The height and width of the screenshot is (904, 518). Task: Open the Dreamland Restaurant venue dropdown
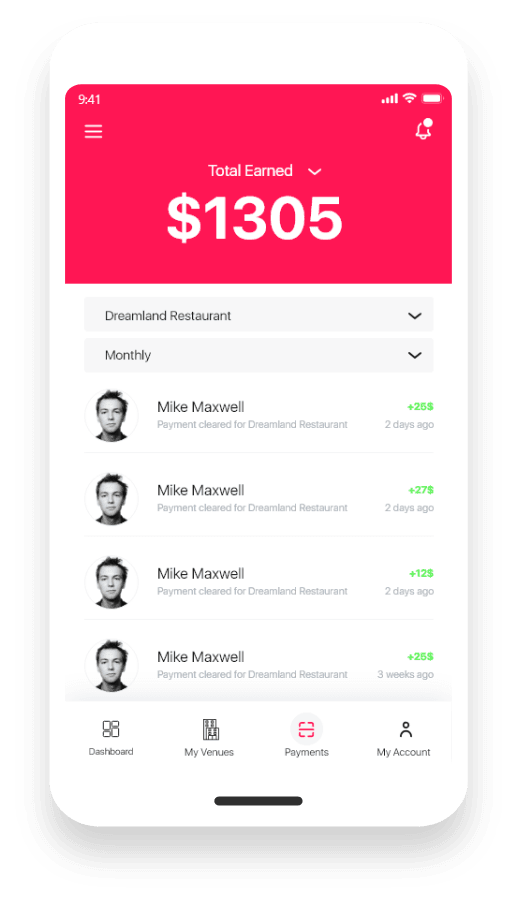pyautogui.click(x=258, y=315)
